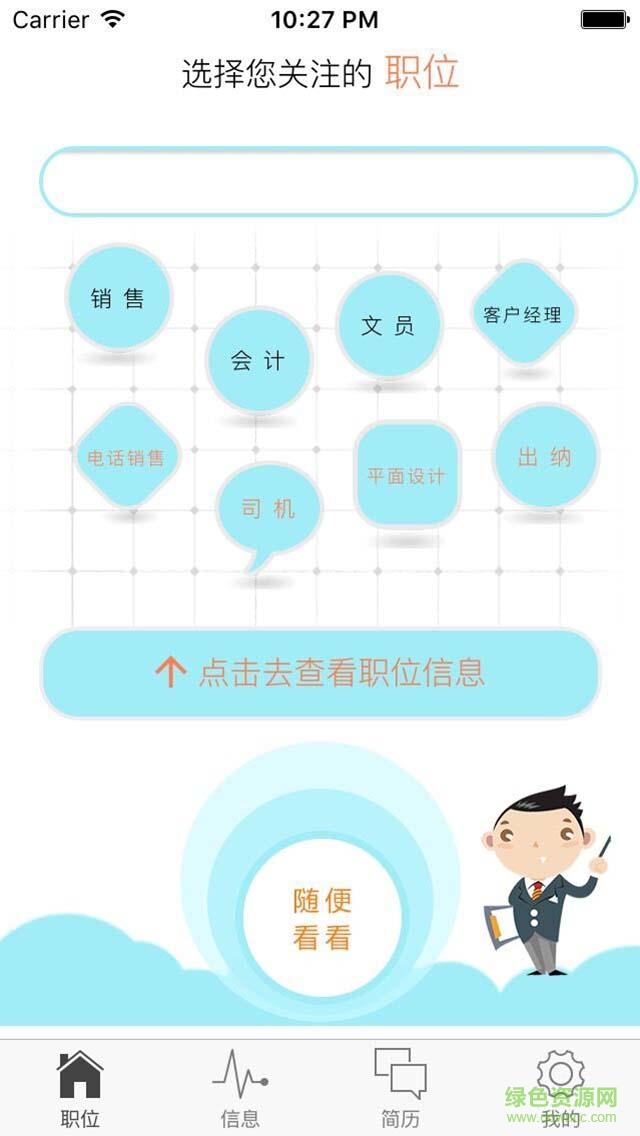Select the 电话销售 job bubble
This screenshot has width=640, height=1136.
pyautogui.click(x=126, y=458)
